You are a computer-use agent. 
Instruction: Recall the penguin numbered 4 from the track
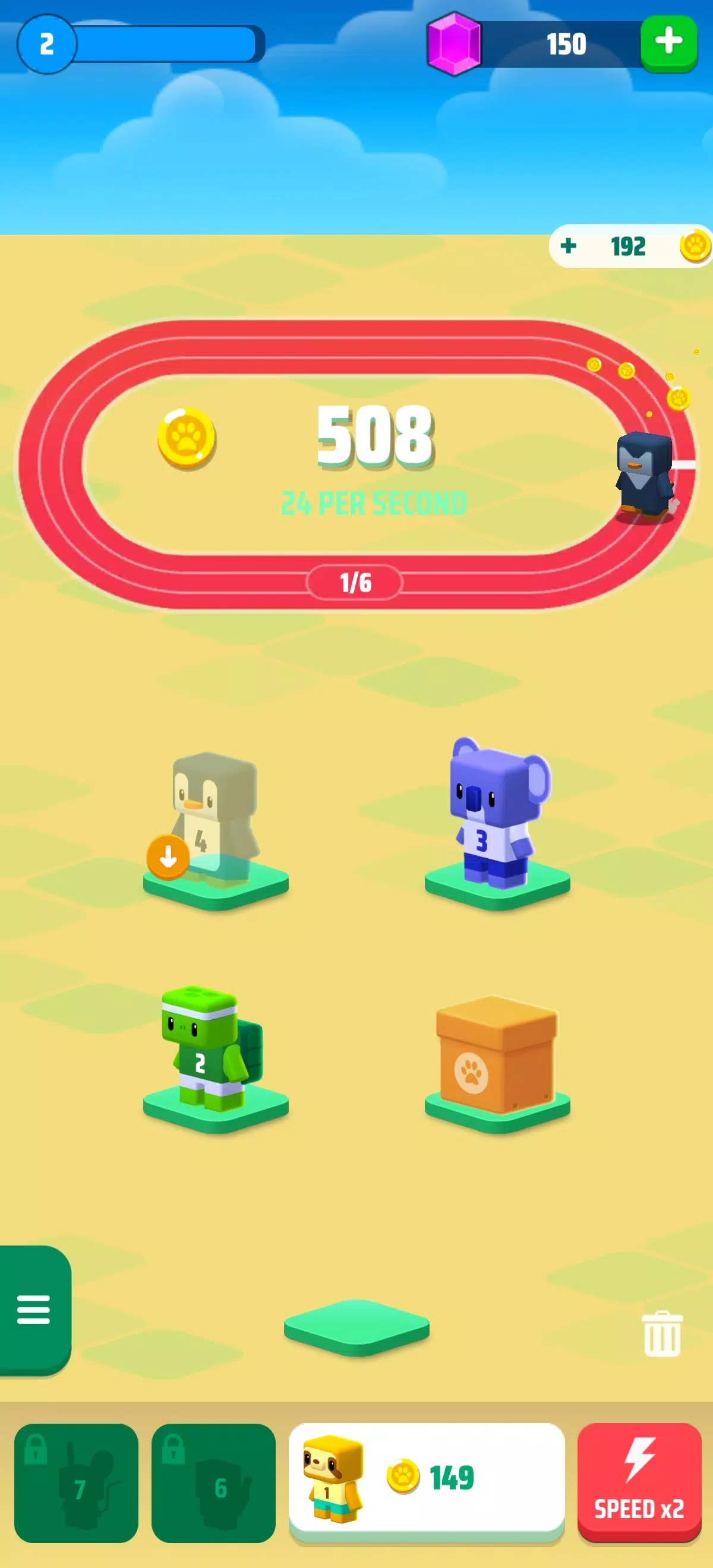pos(169,857)
